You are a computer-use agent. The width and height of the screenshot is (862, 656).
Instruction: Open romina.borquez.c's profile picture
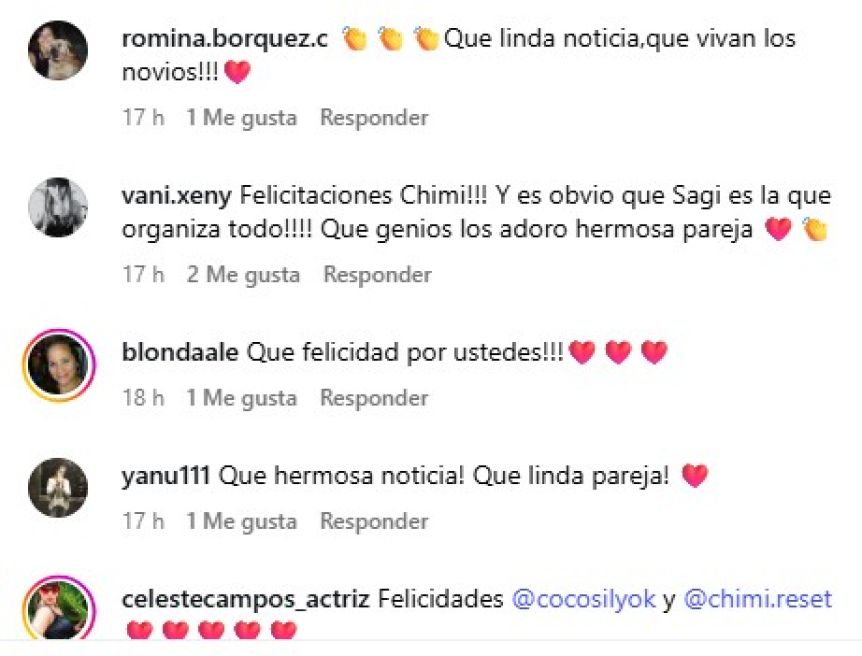click(58, 51)
